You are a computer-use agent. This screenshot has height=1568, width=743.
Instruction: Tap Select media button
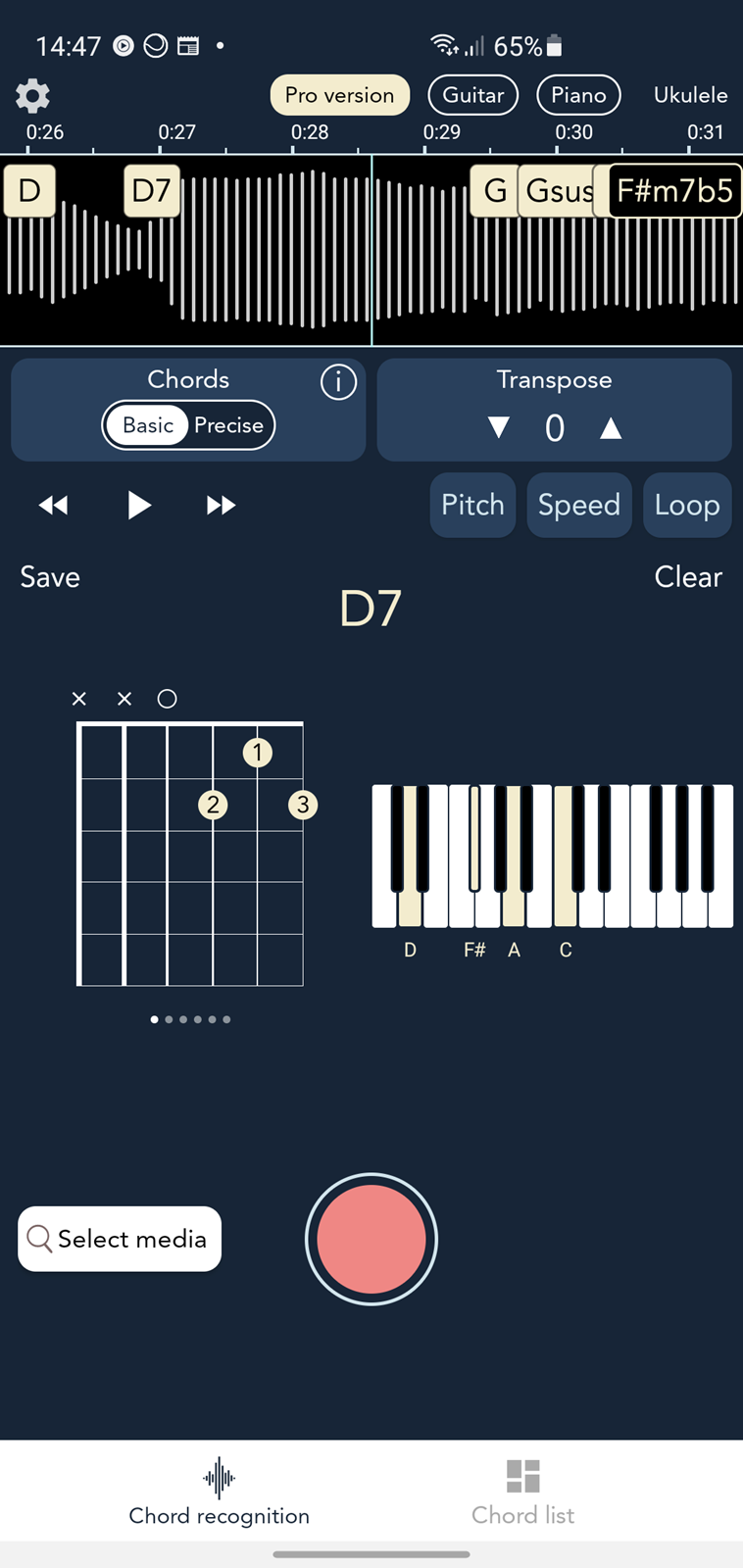pyautogui.click(x=120, y=1239)
